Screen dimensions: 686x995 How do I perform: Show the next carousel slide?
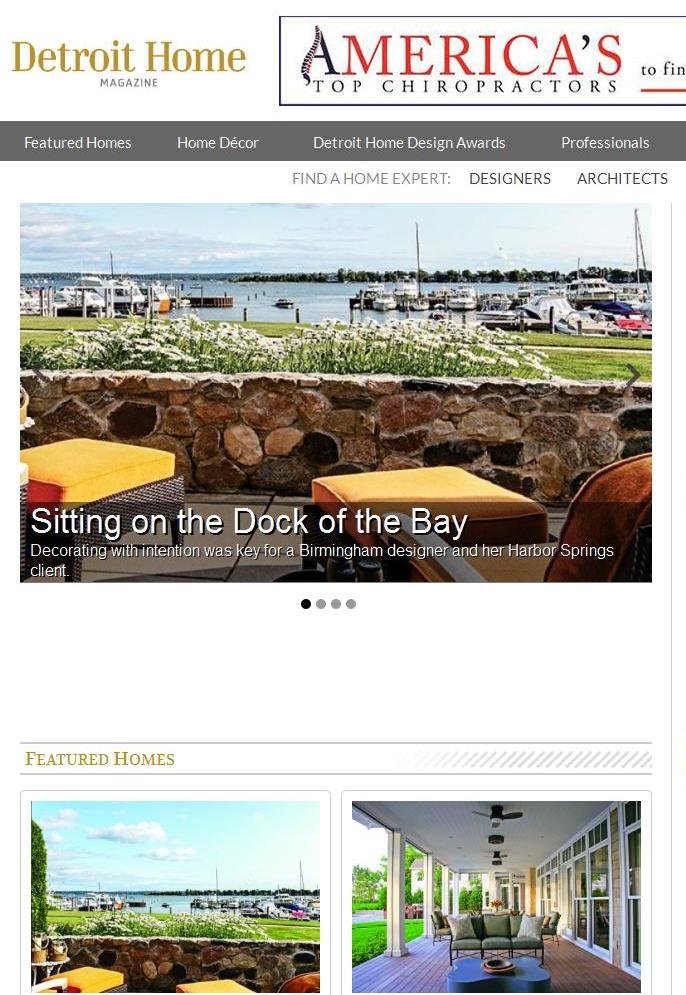tap(632, 376)
